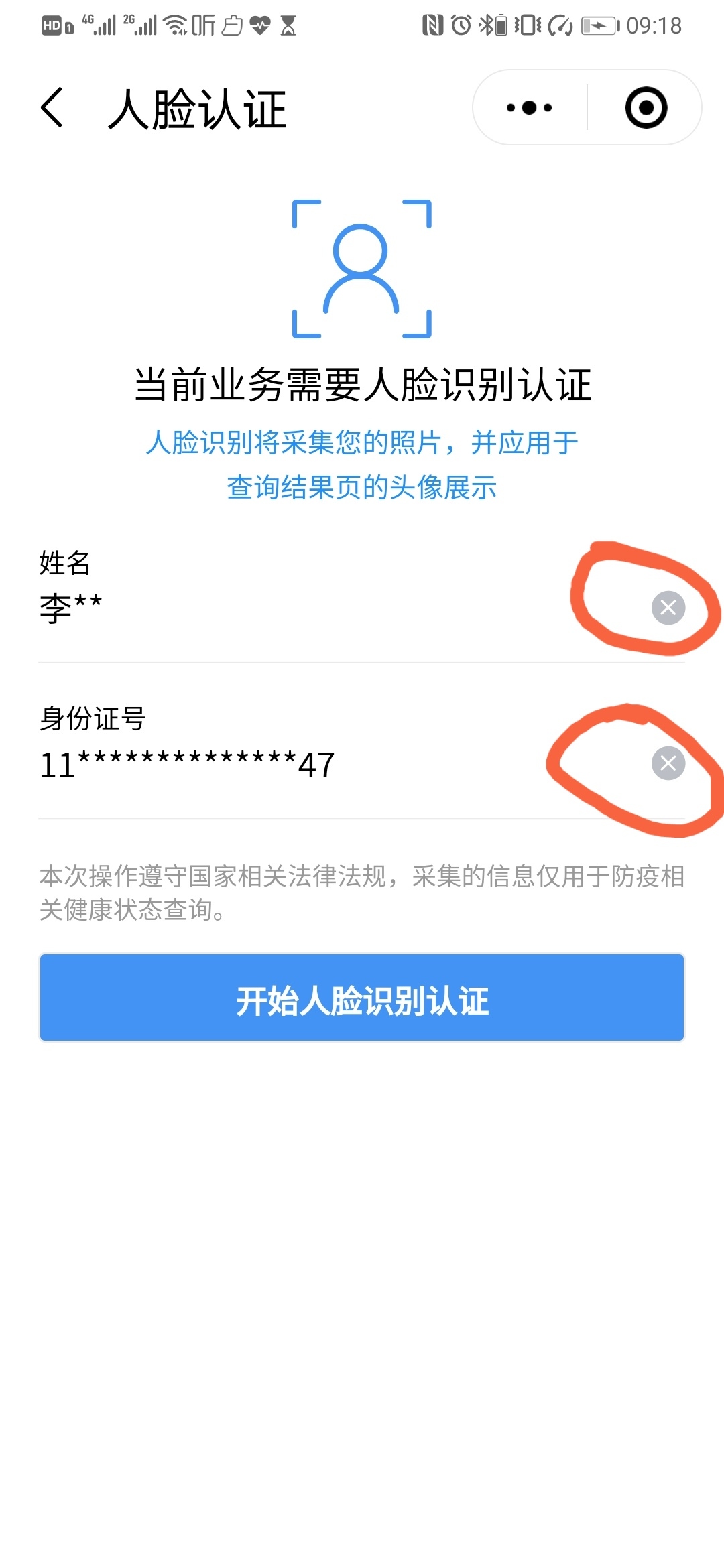The width and height of the screenshot is (724, 1568).
Task: Select the name value 李**
Action: [70, 606]
